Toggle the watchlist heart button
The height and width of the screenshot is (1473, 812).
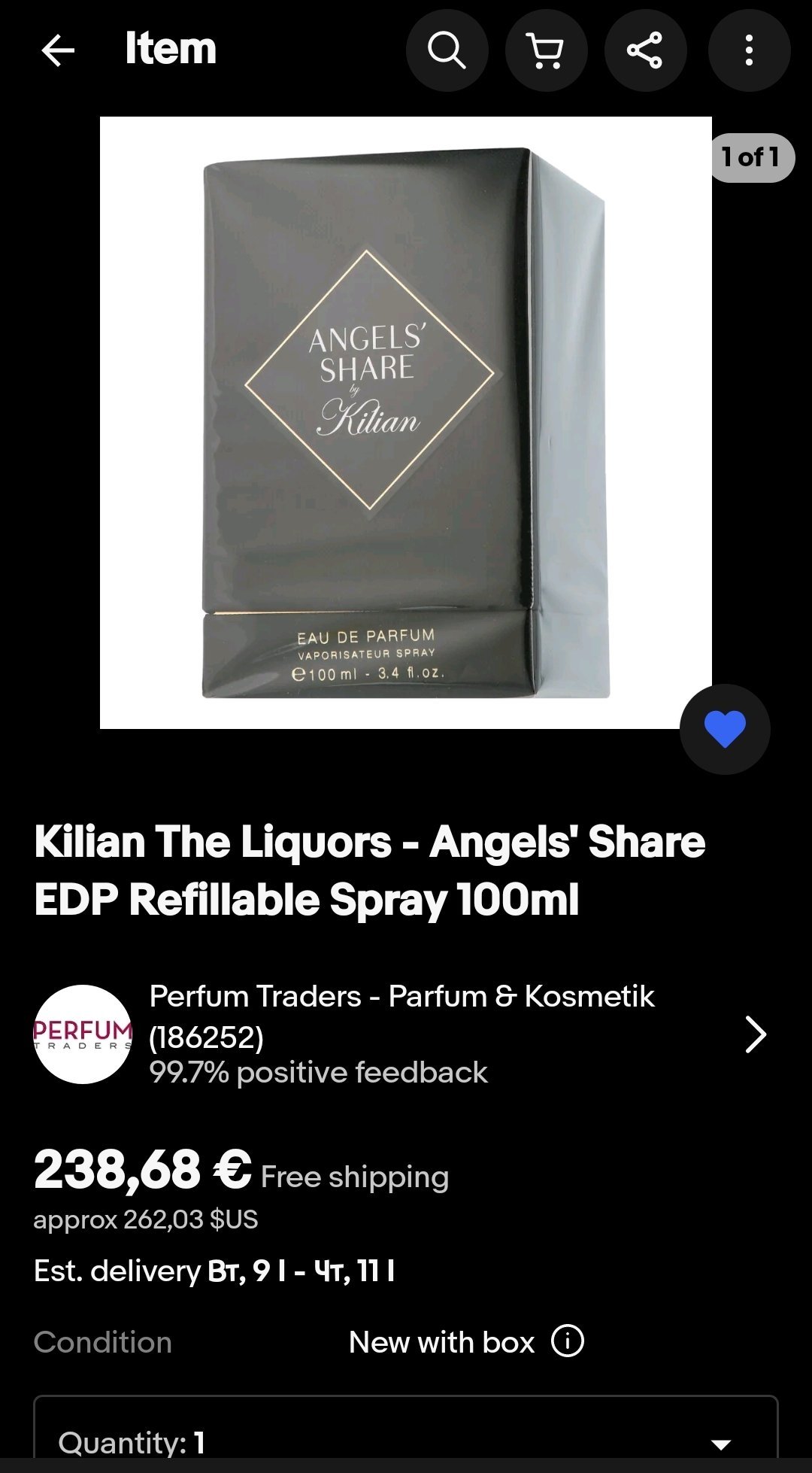725,729
